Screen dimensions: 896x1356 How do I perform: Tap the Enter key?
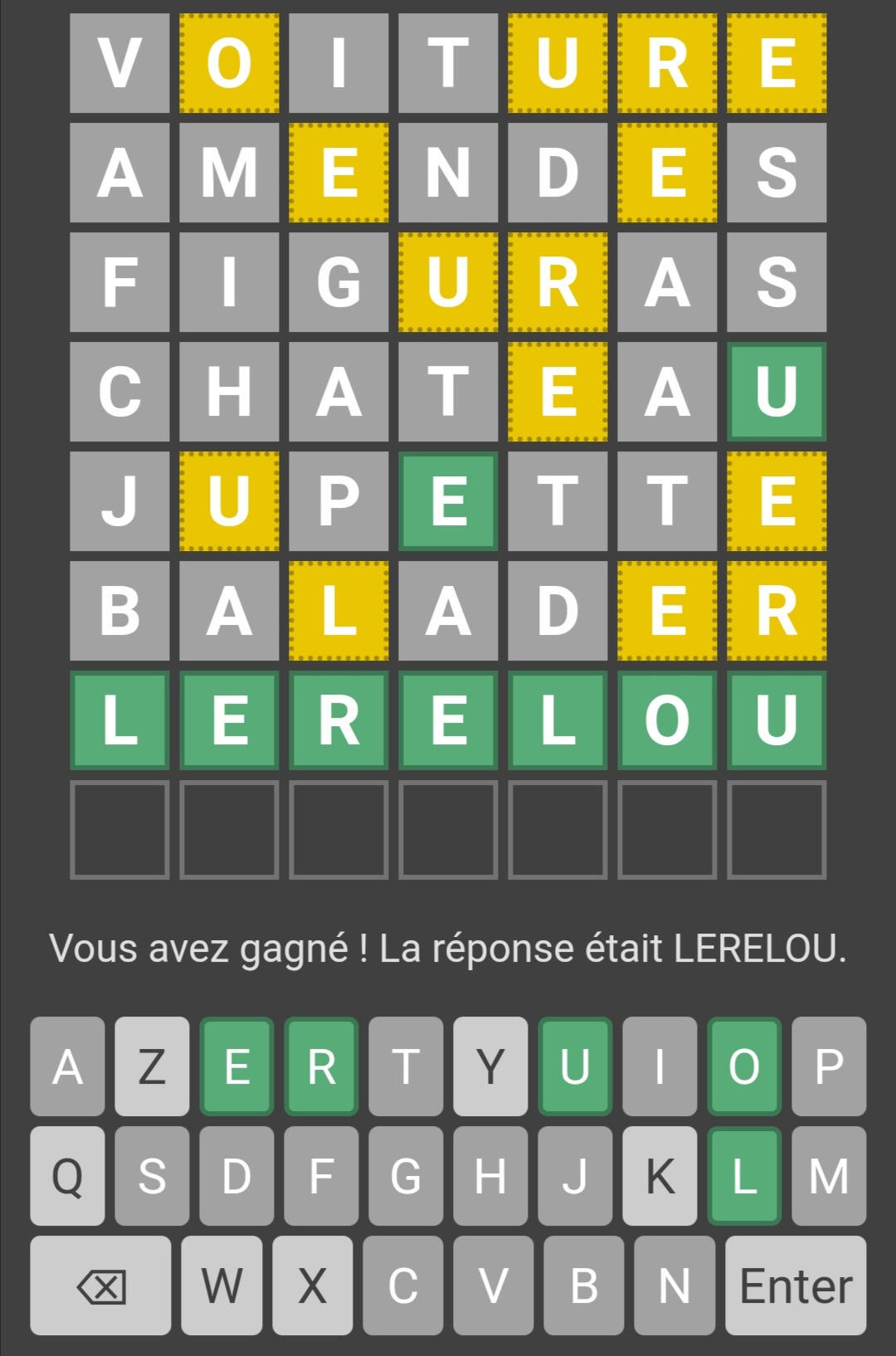[x=796, y=1285]
